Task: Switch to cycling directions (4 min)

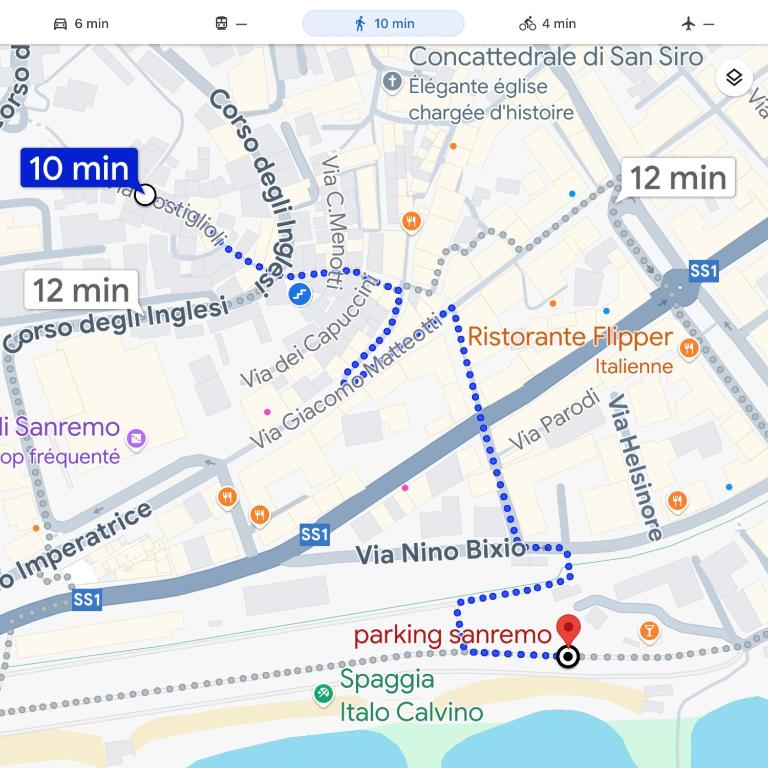Action: click(547, 23)
